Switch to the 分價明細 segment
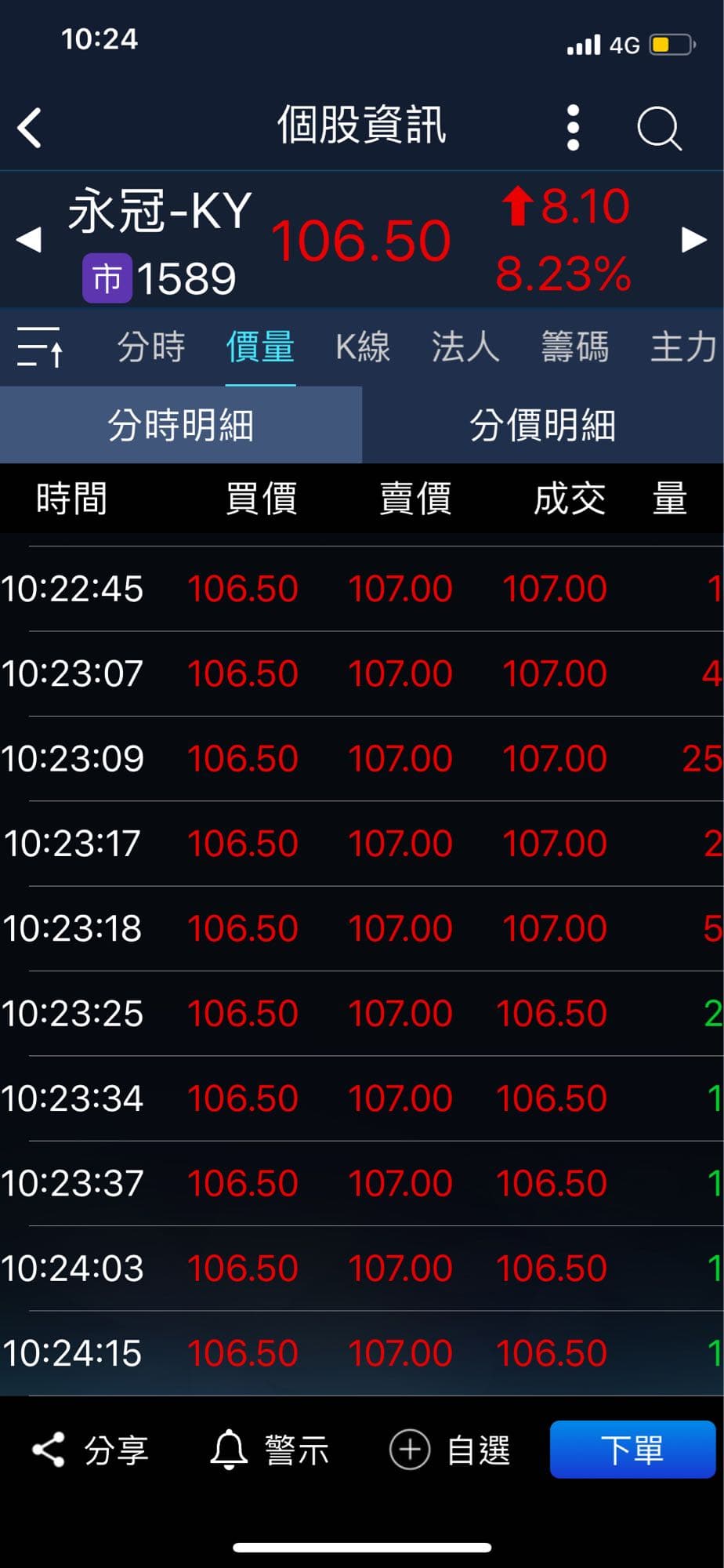The image size is (724, 1568). click(542, 425)
